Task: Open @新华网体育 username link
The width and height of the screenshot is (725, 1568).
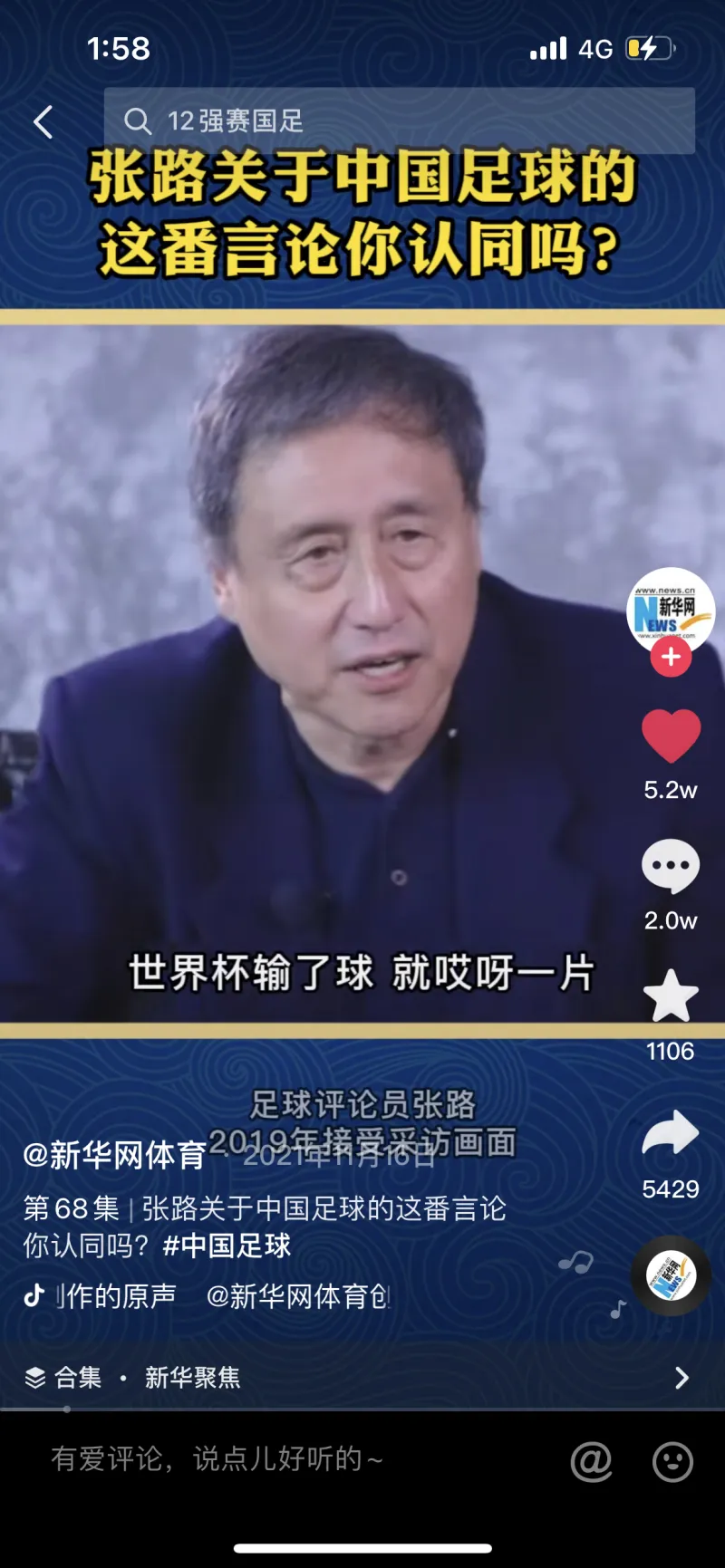Action: click(x=115, y=1155)
